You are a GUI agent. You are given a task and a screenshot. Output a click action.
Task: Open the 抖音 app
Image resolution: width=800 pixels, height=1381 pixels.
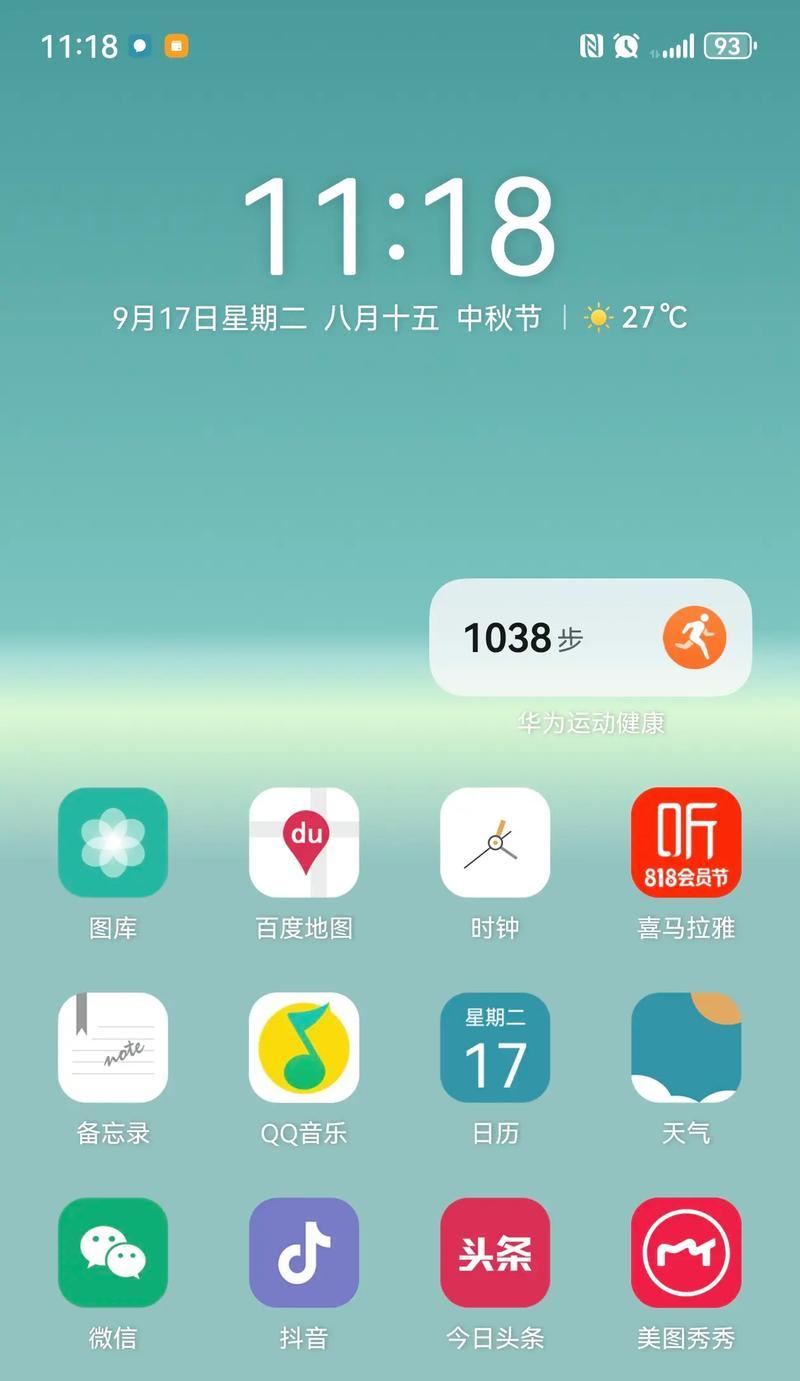pyautogui.click(x=304, y=1252)
